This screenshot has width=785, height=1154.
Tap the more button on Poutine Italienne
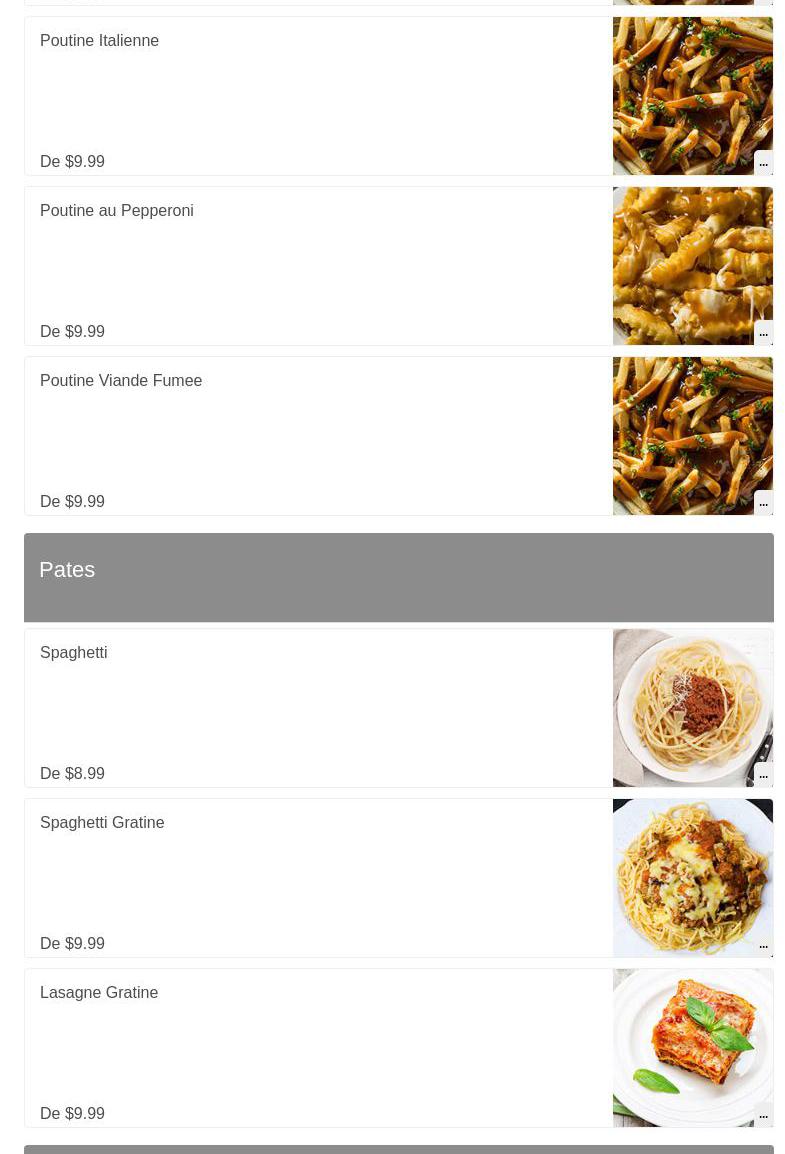[x=763, y=162]
